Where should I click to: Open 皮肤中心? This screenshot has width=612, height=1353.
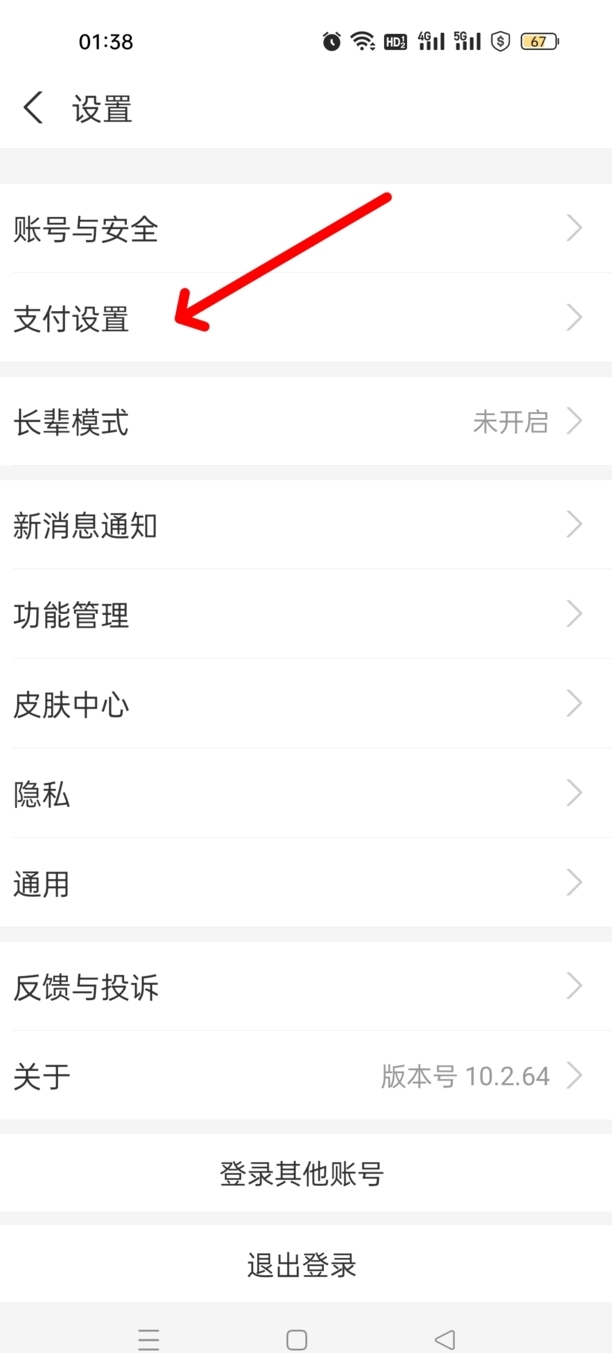pyautogui.click(x=306, y=704)
